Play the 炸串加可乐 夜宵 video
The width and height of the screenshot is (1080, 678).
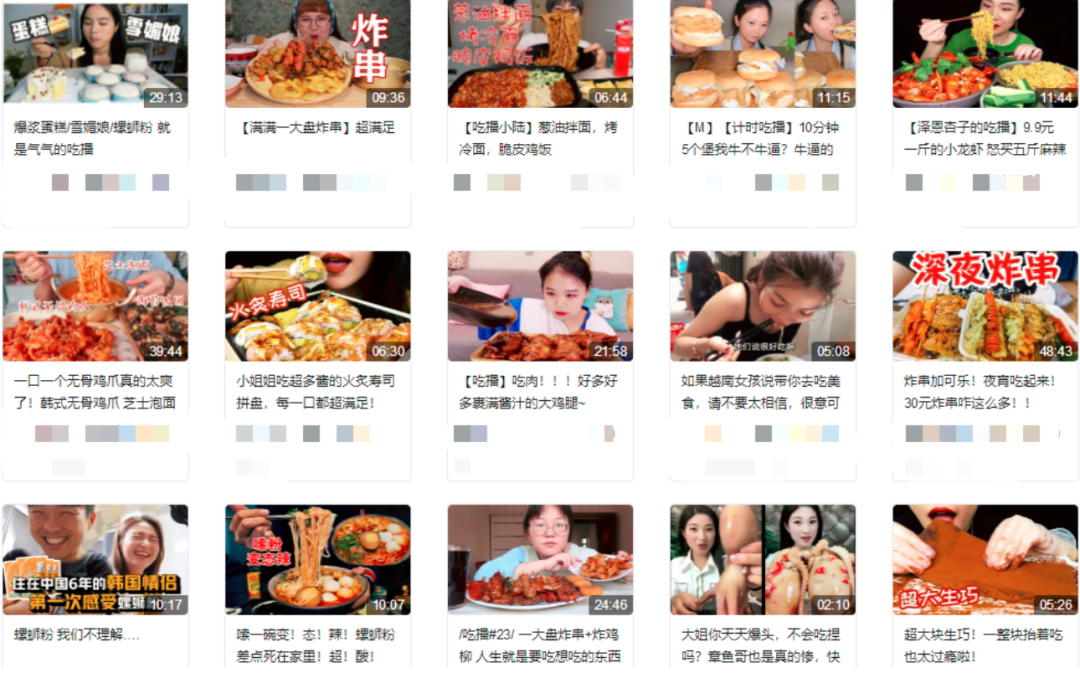[x=985, y=306]
